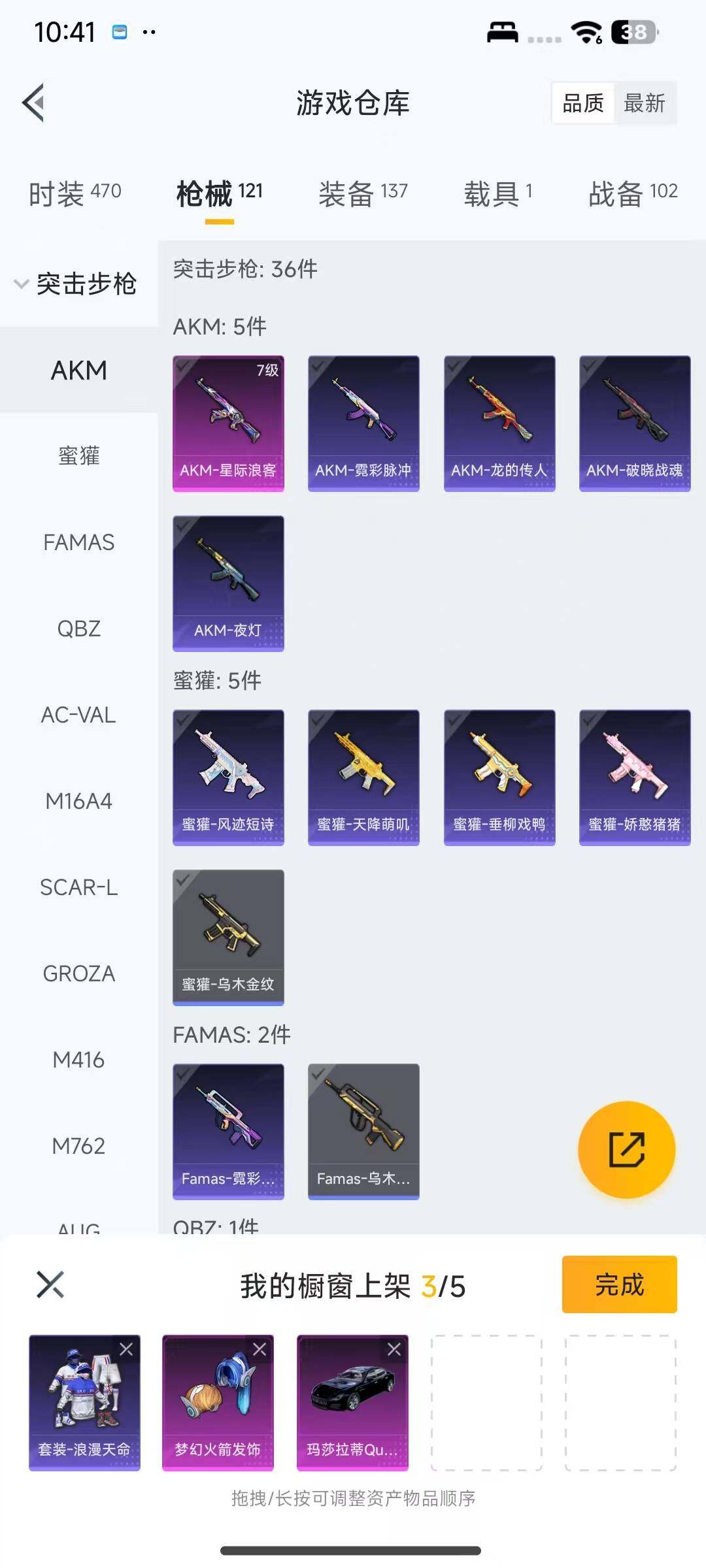
Task: Select the 蜜獾-乌木金纹 skin
Action: tap(228, 937)
